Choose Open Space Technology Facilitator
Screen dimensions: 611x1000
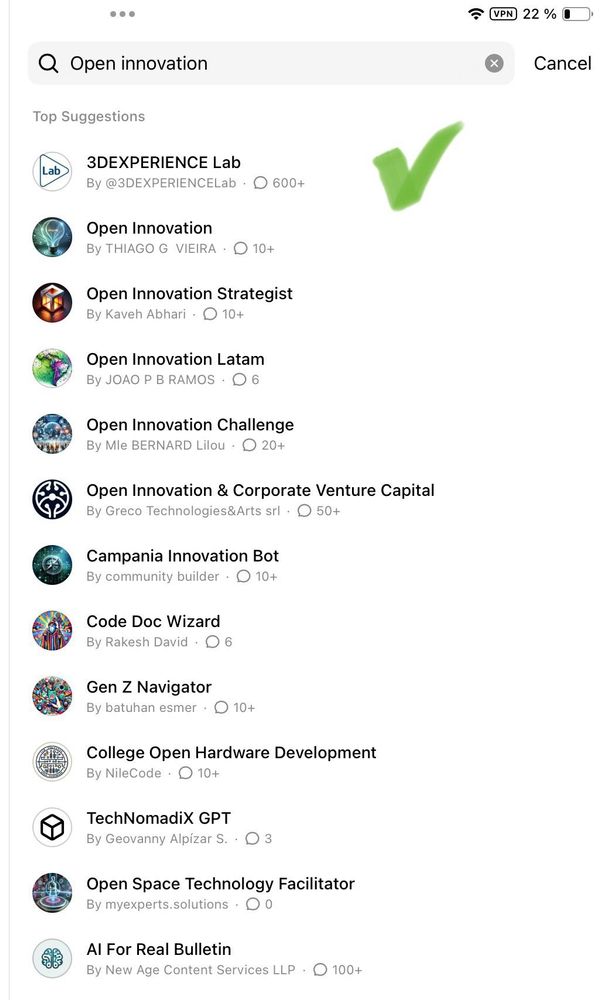coord(220,893)
